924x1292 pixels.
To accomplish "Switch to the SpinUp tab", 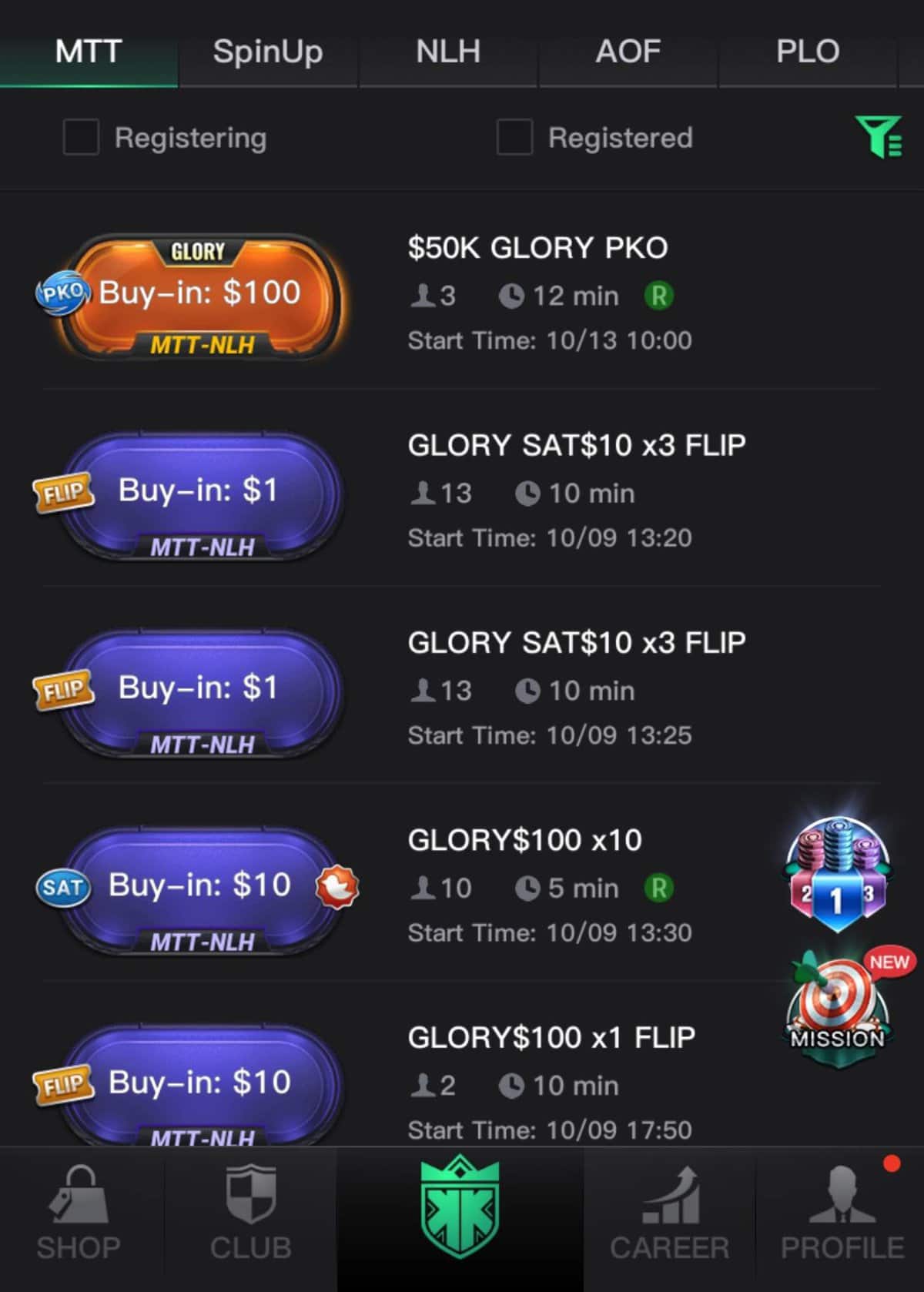I will 267,52.
